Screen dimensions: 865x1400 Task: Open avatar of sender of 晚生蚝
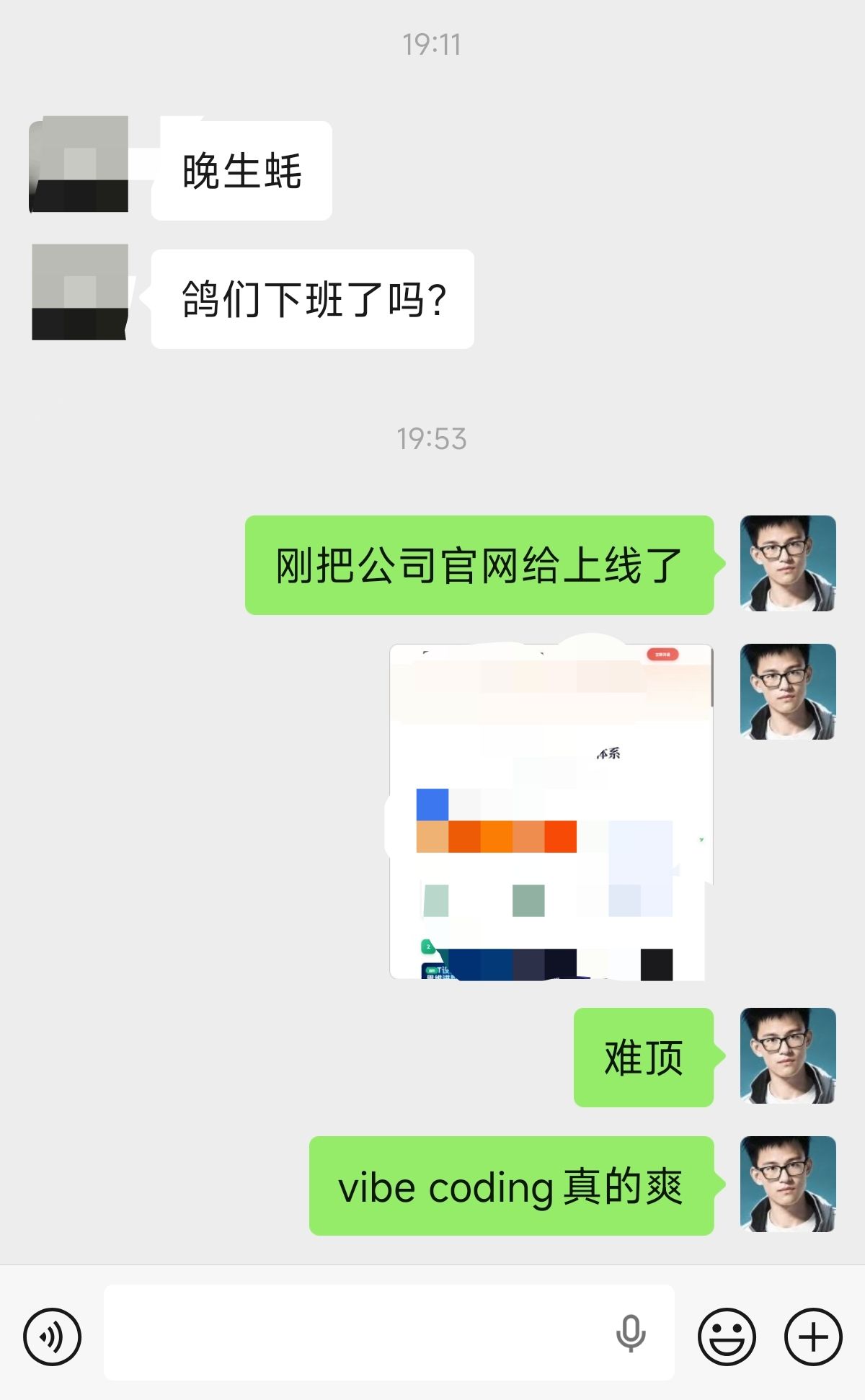click(x=79, y=164)
